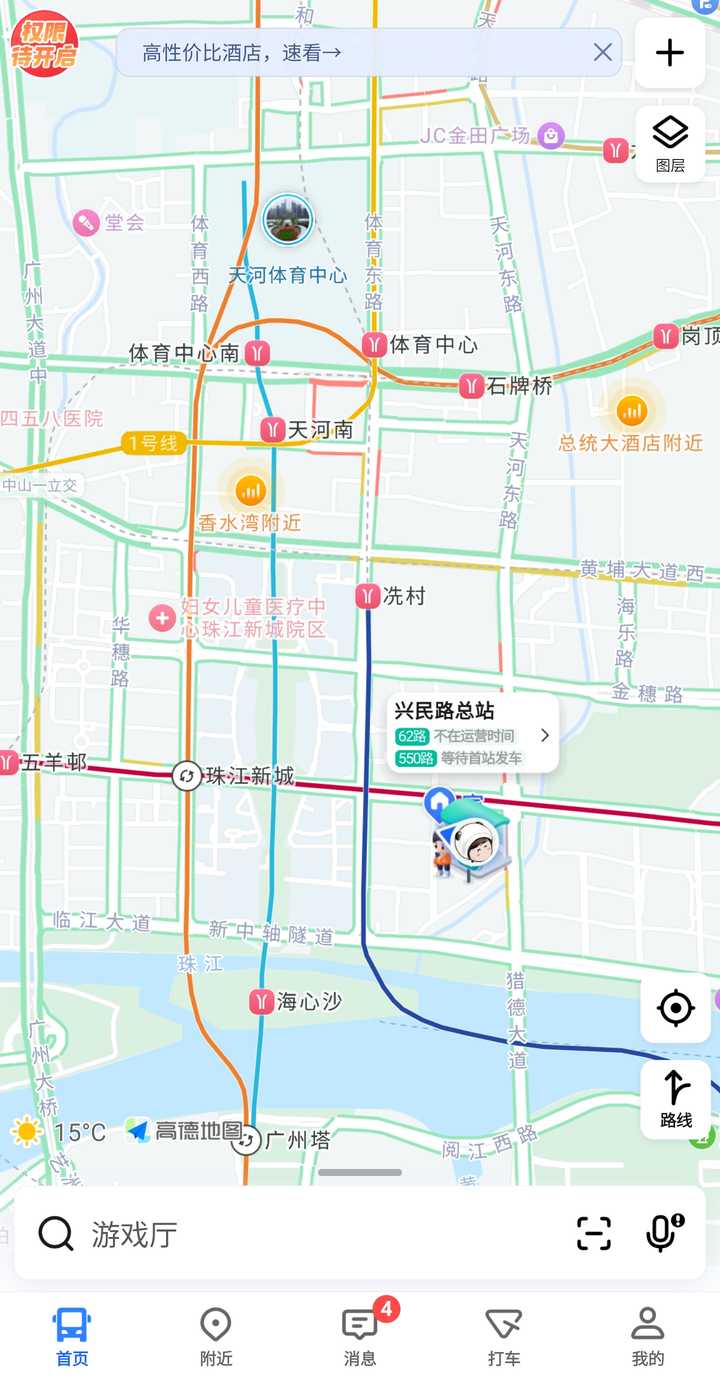Screen dimensions: 720x1379
Task: Open the 路线 route planner
Action: [x=676, y=1099]
